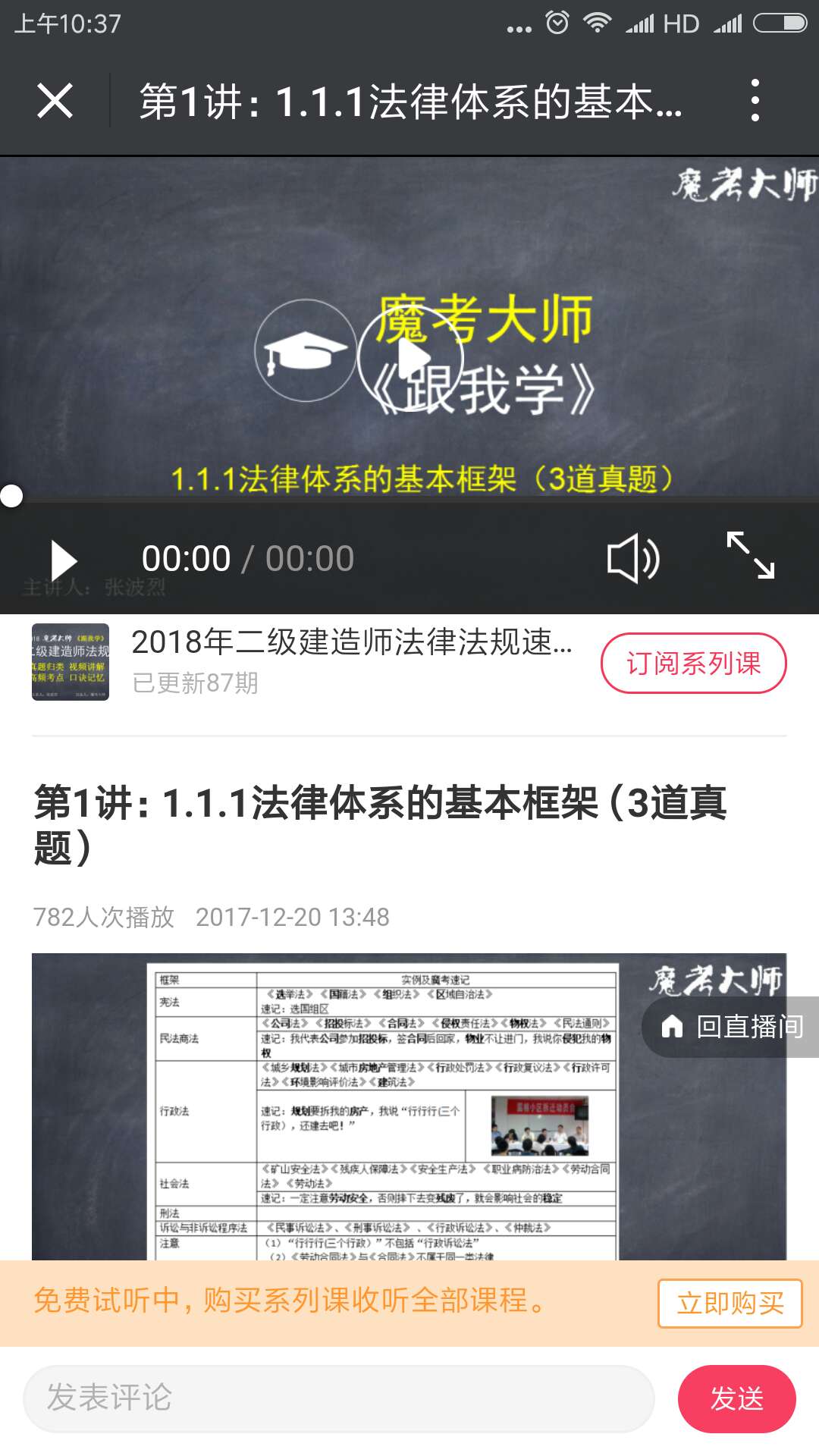Tap 立即购买 to buy the series

(x=730, y=1304)
